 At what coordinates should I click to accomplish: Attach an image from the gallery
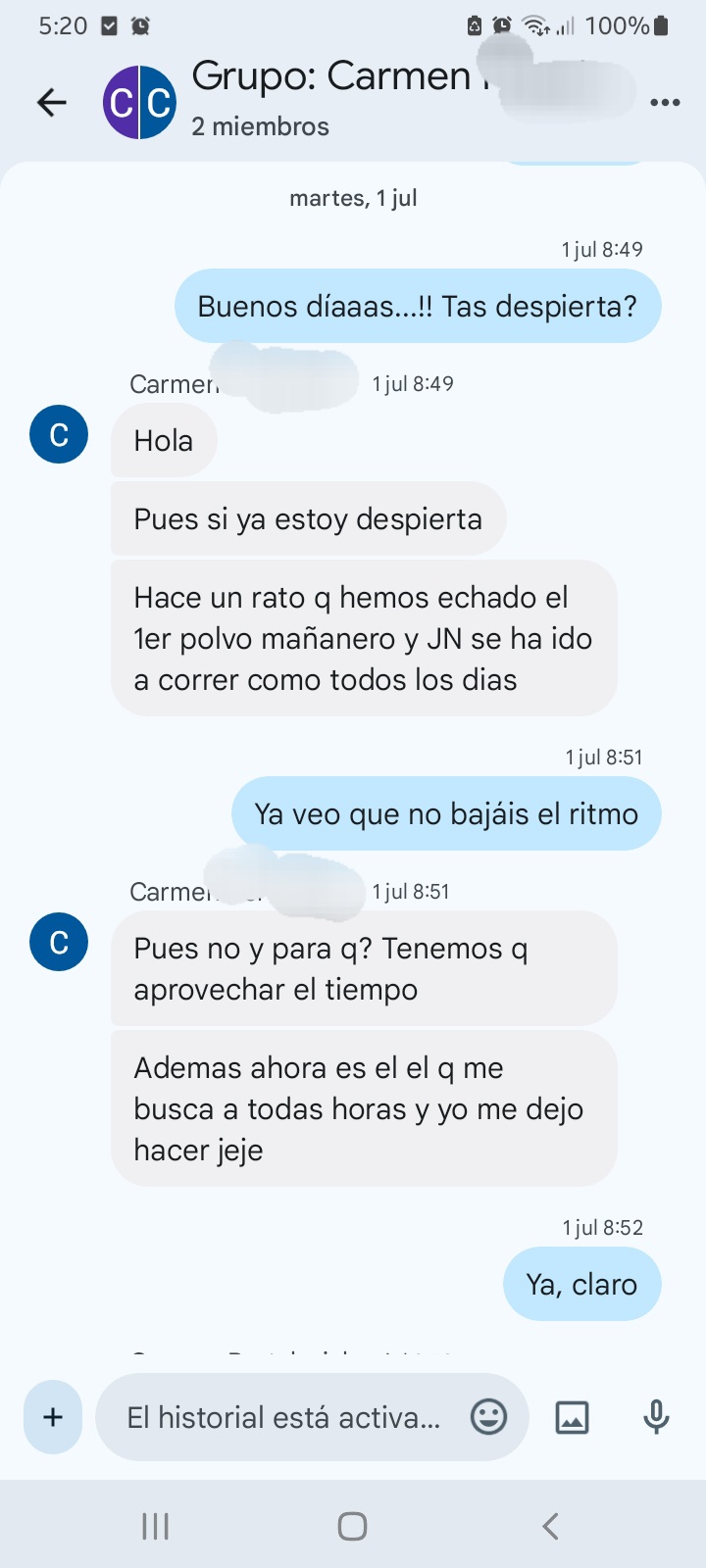pos(572,1417)
